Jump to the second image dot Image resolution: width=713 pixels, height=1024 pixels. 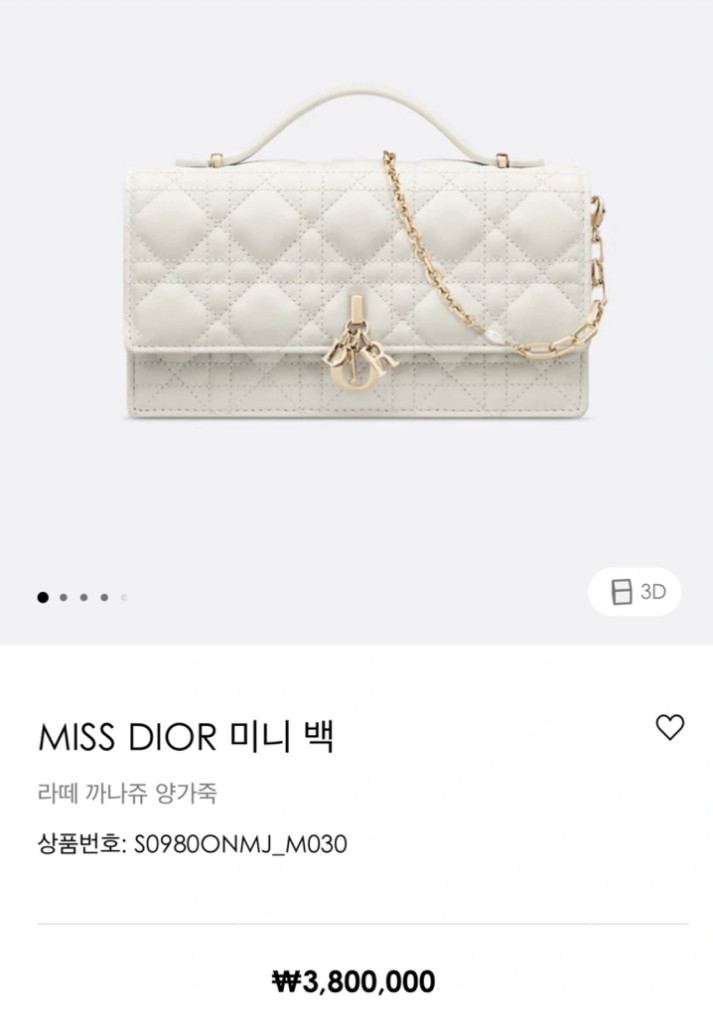coord(63,598)
